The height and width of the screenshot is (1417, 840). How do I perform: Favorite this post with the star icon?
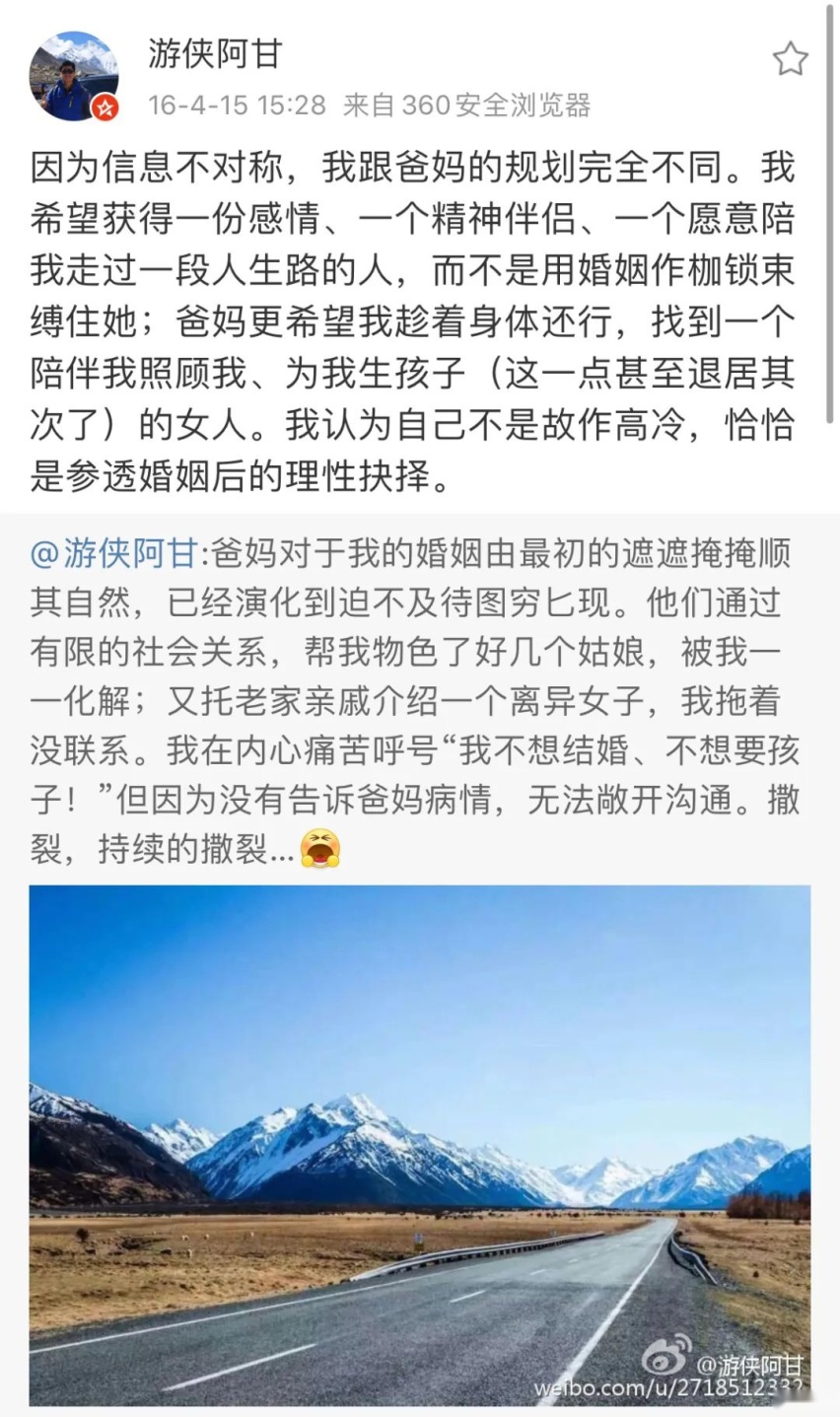[789, 60]
